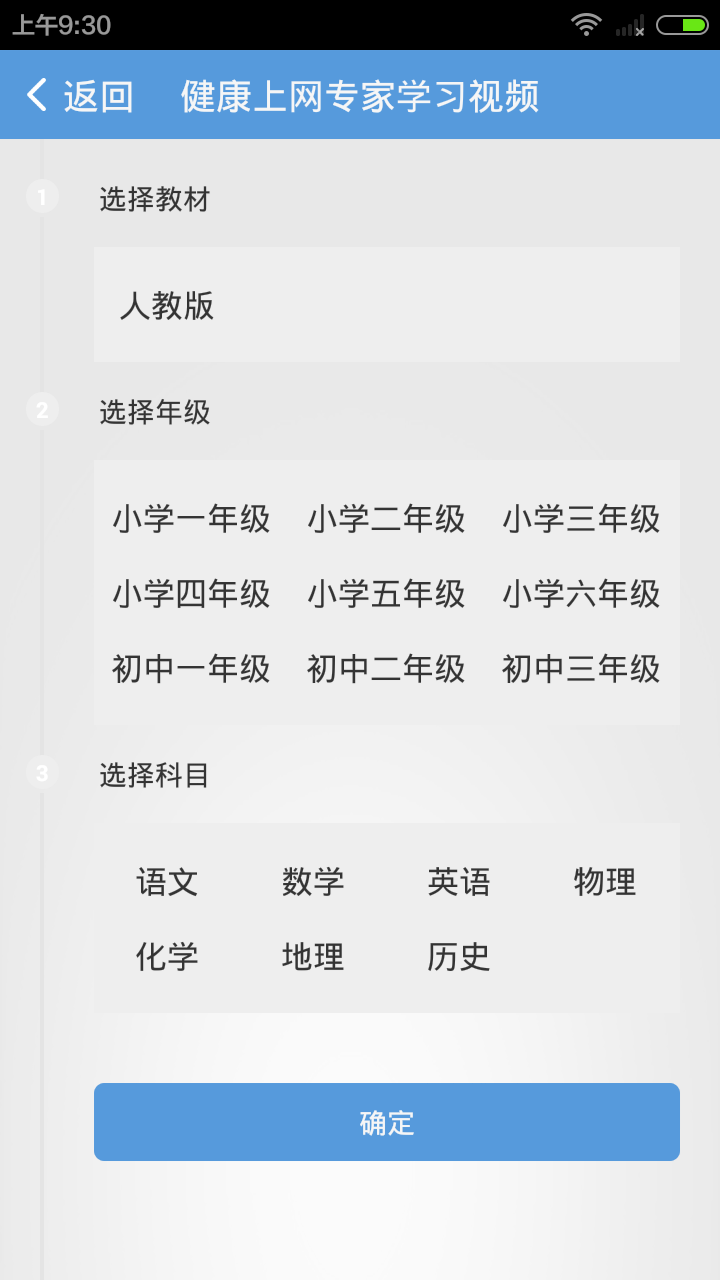Choose grade 初中一年级

click(191, 669)
